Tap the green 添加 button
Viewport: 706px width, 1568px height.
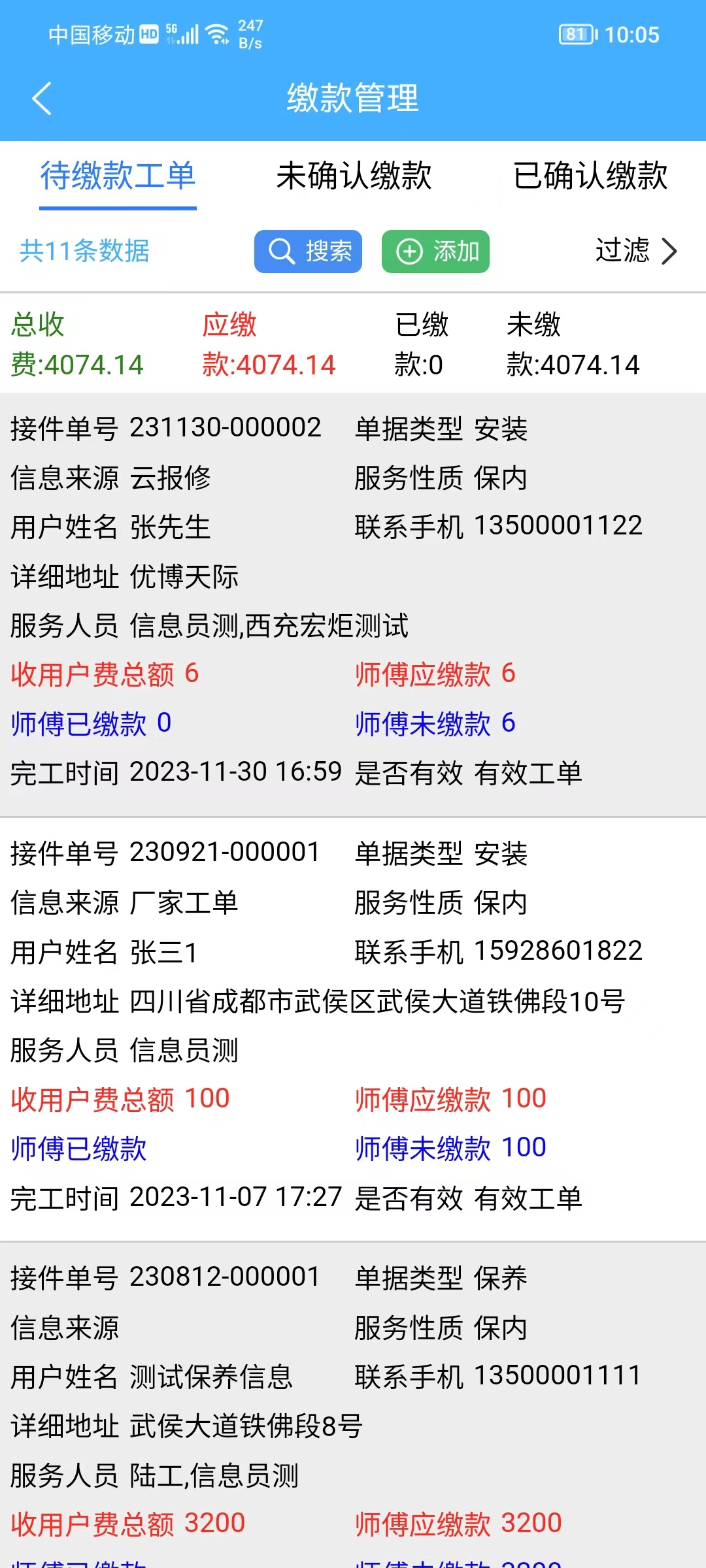[435, 252]
